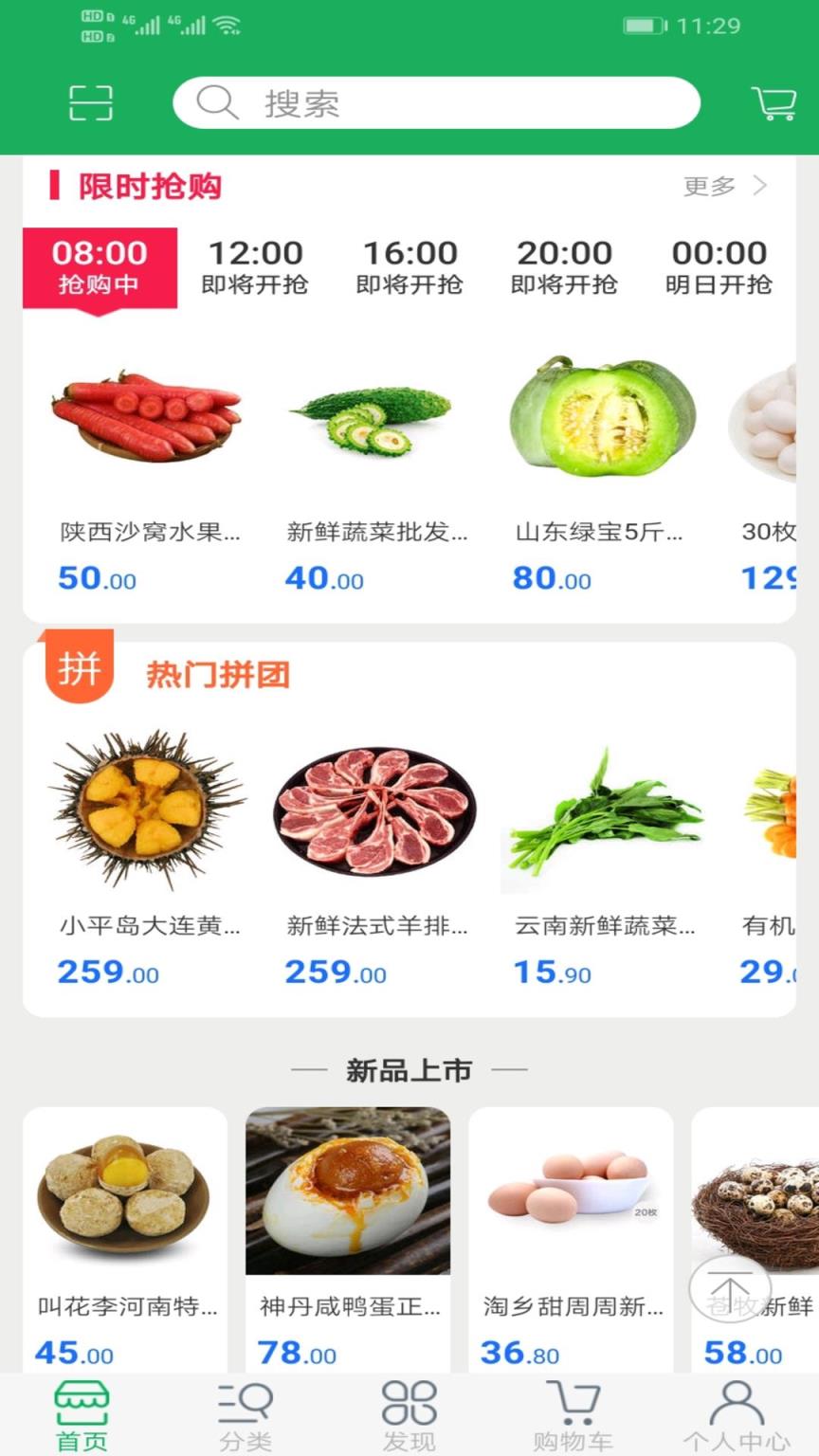Image resolution: width=819 pixels, height=1456 pixels.
Task: Open the 新品上市 section heading
Action: pyautogui.click(x=409, y=1069)
